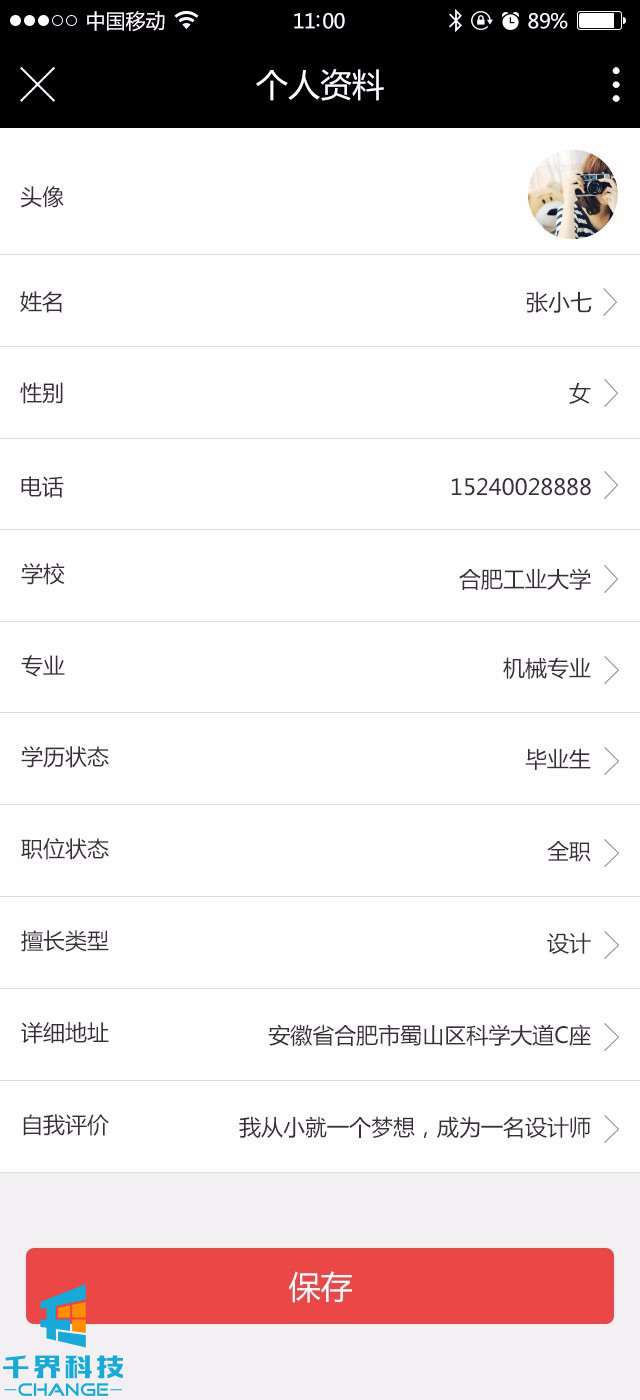Edit the 姓名 row
Viewport: 640px width, 1400px height.
[x=320, y=302]
